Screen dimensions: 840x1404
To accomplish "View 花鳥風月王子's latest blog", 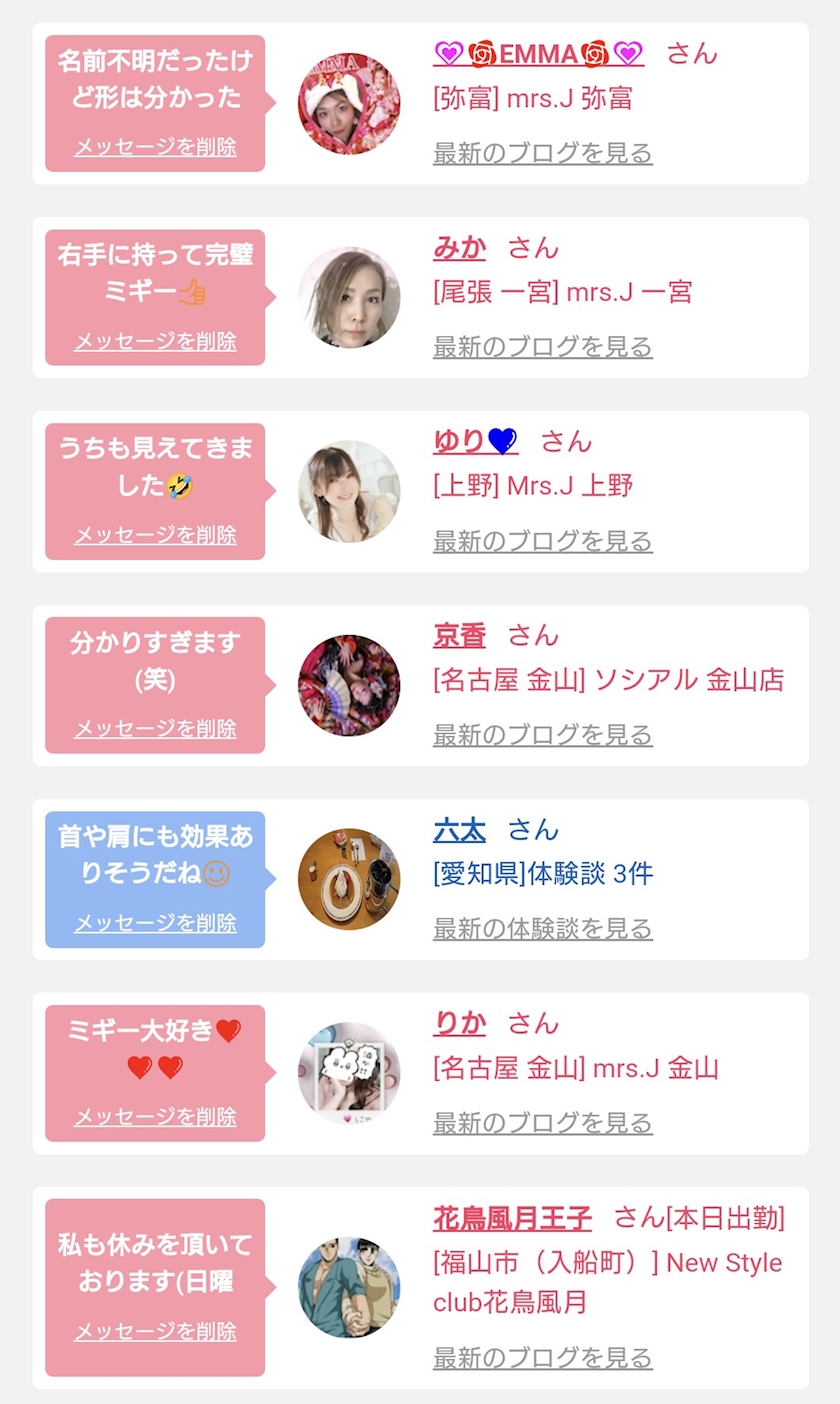I will click(x=542, y=1358).
